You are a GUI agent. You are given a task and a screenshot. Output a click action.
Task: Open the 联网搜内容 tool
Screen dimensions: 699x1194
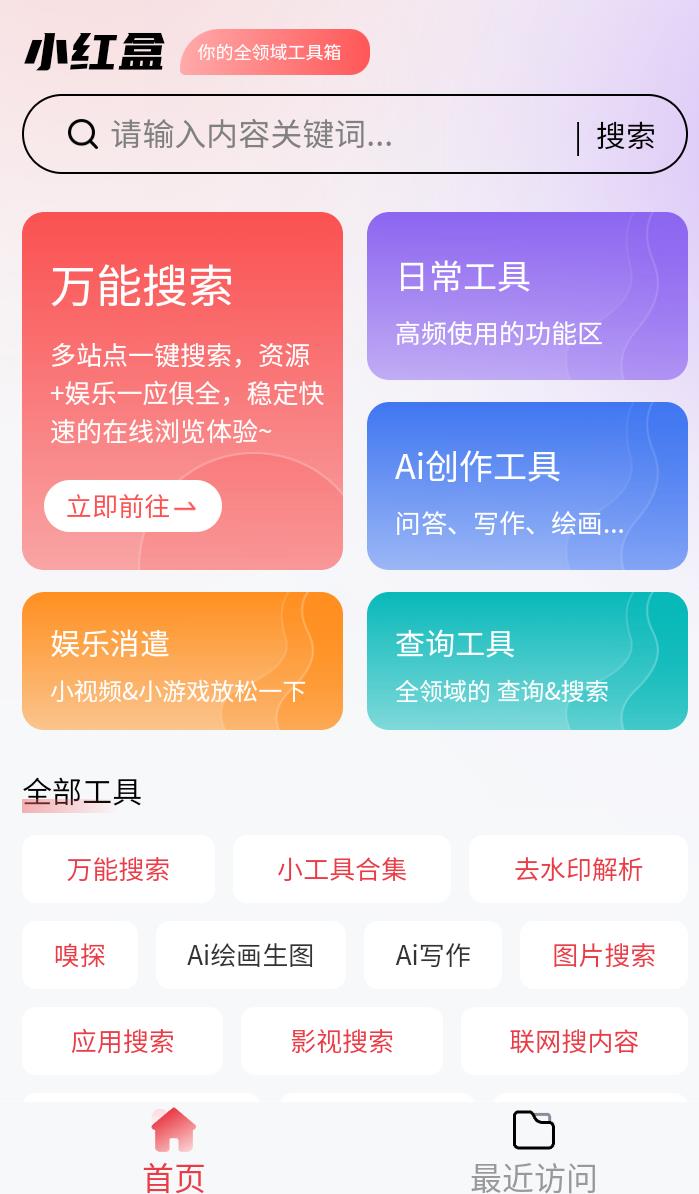point(574,1041)
